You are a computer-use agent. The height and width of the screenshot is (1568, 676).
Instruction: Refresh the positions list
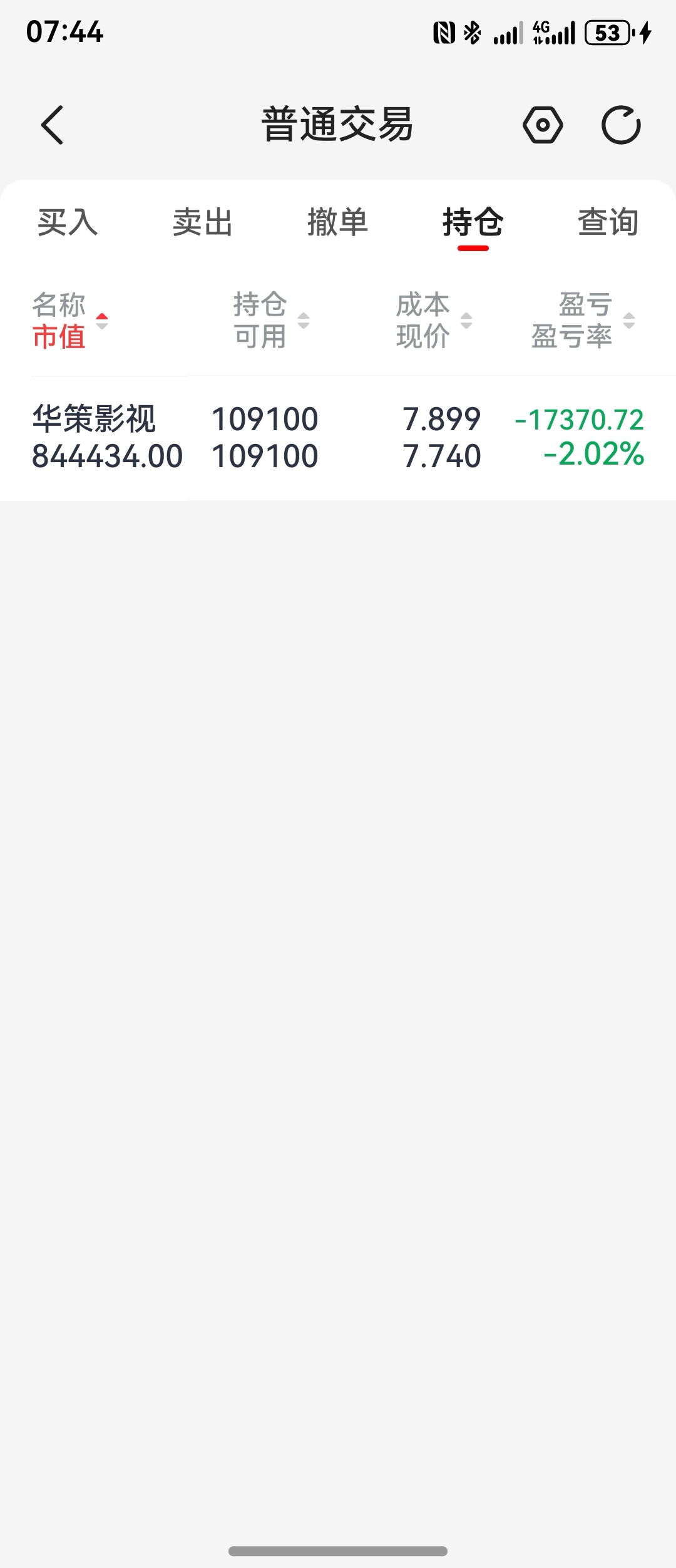[621, 125]
